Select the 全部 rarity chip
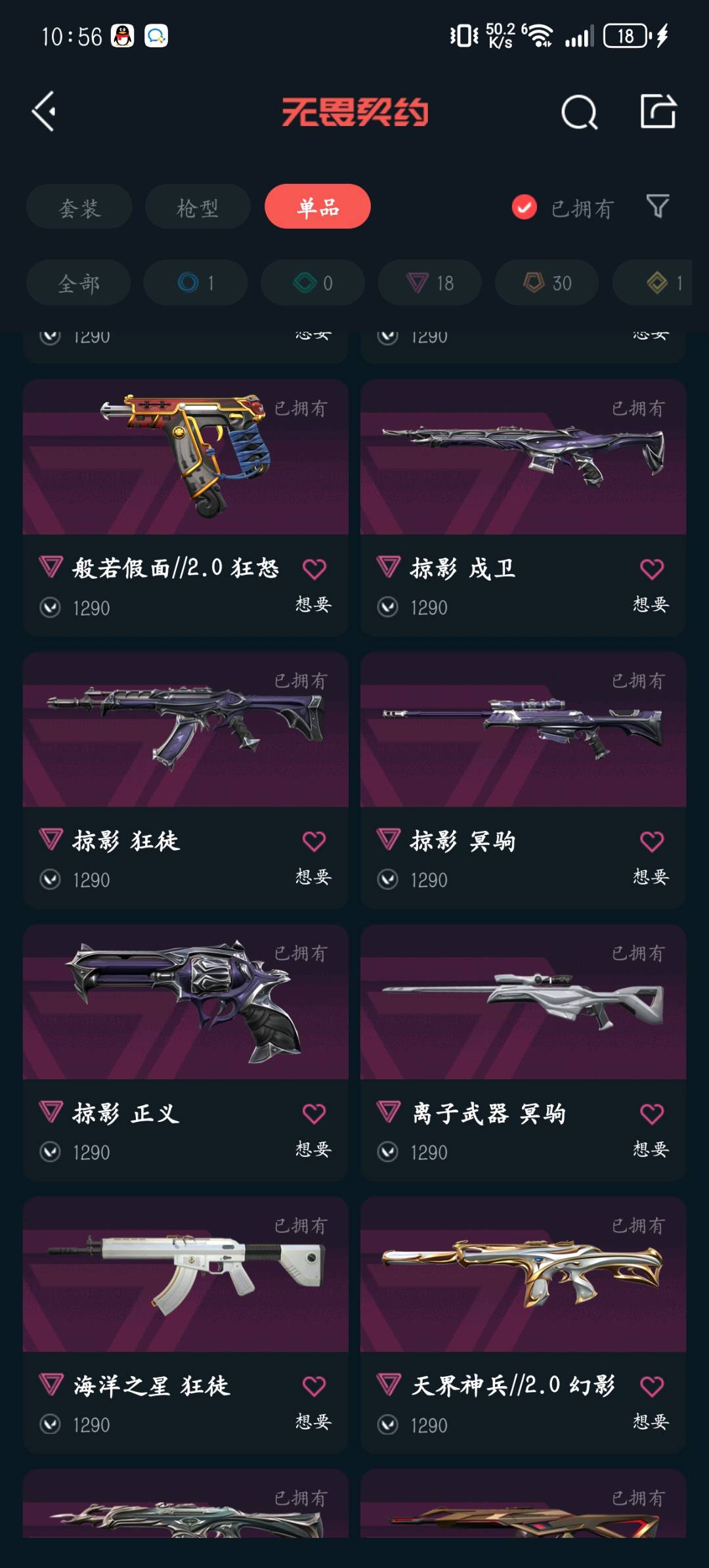The width and height of the screenshot is (709, 1568). [78, 283]
